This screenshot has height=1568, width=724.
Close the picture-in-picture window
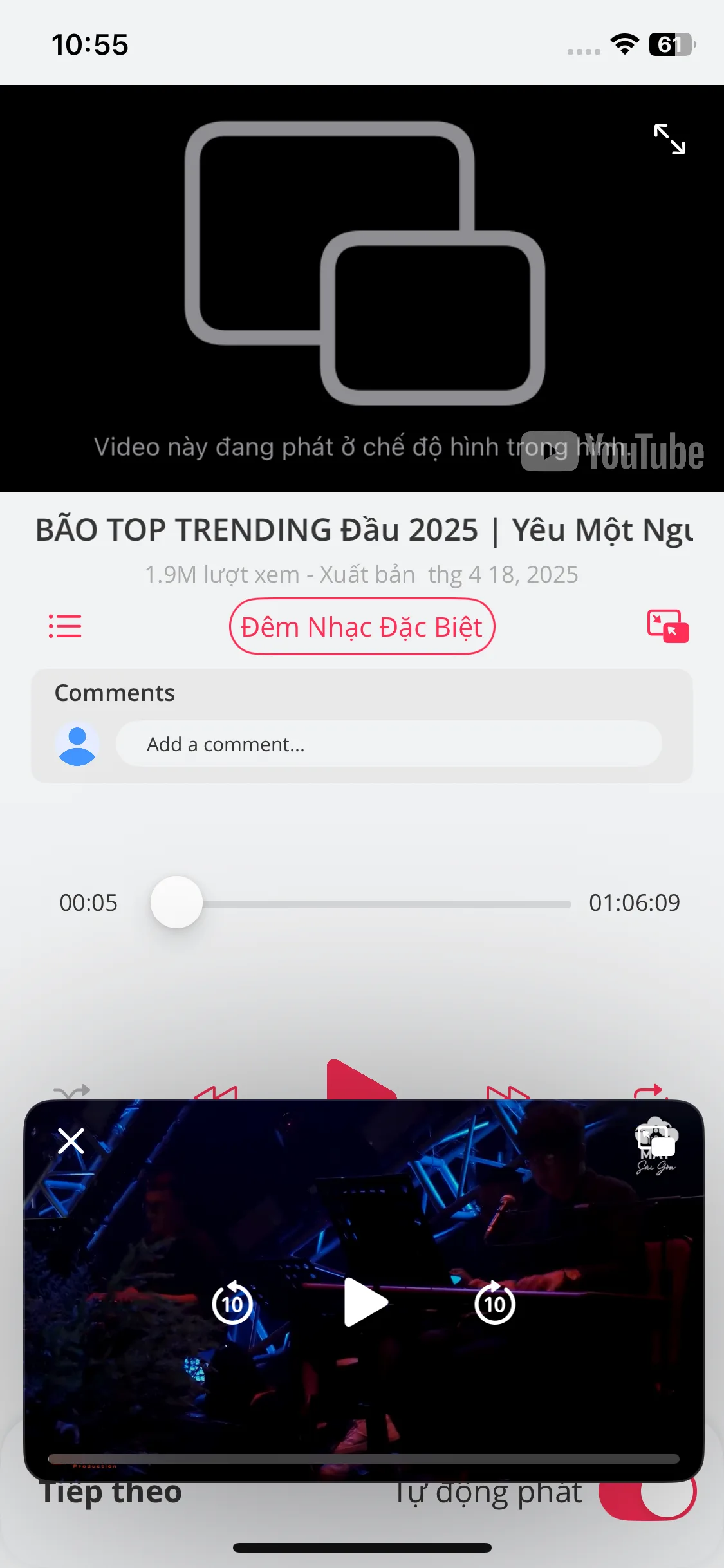pyautogui.click(x=71, y=1141)
